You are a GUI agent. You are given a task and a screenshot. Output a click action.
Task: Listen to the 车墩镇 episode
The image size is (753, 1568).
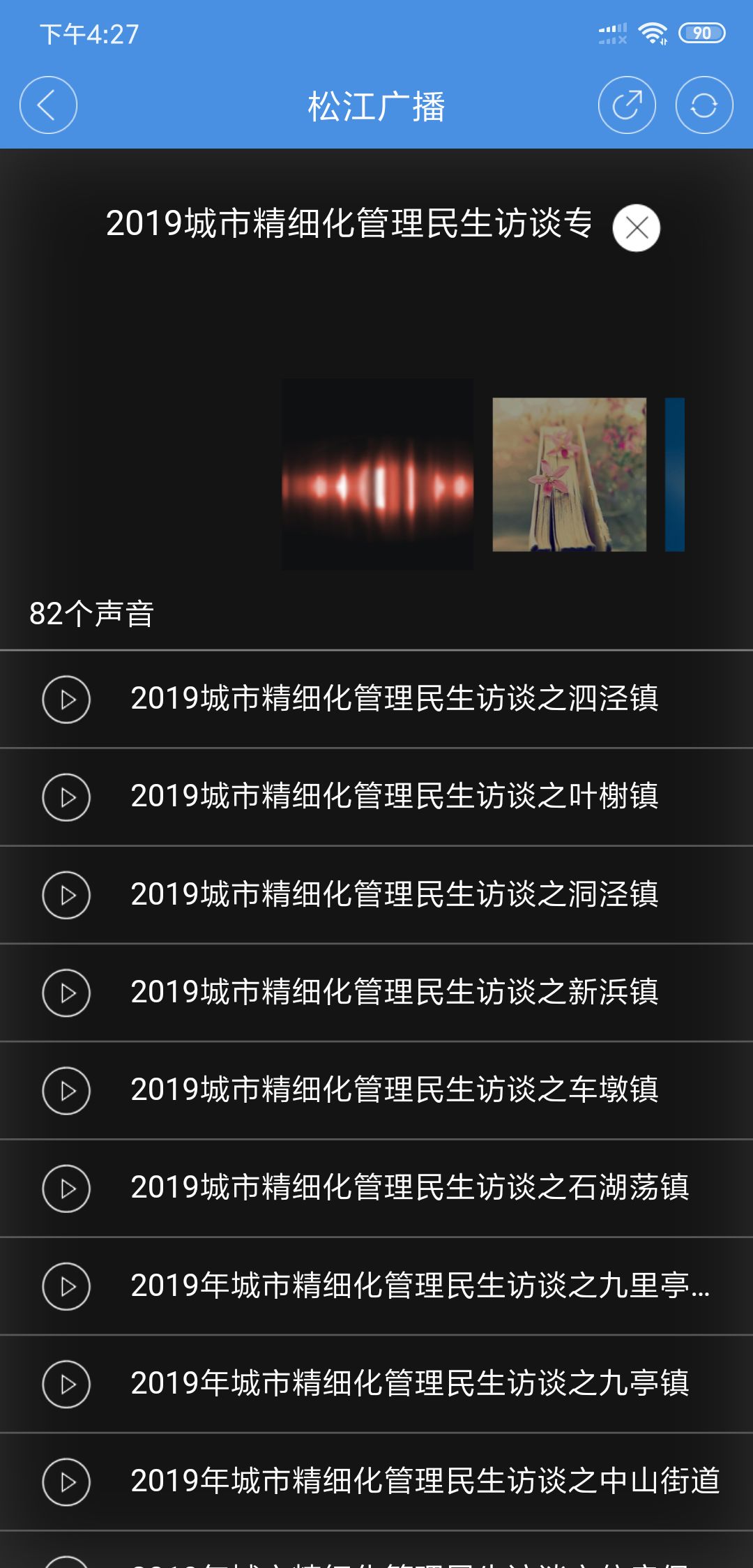coord(66,1090)
